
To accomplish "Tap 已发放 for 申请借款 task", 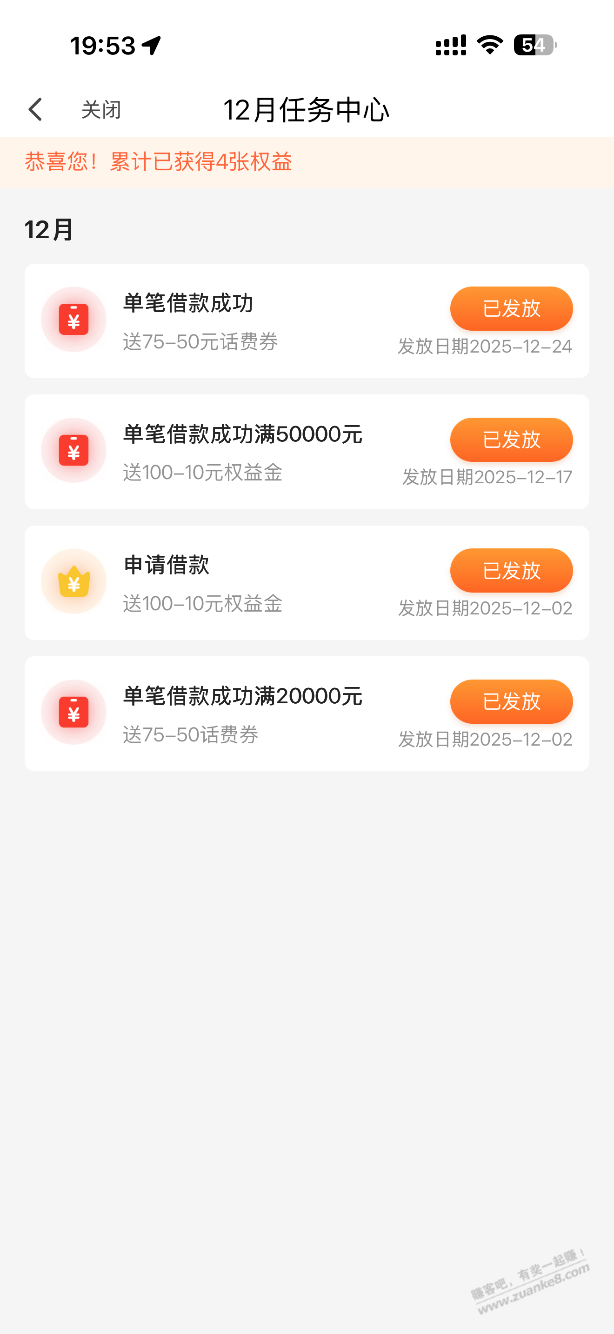I will 511,570.
